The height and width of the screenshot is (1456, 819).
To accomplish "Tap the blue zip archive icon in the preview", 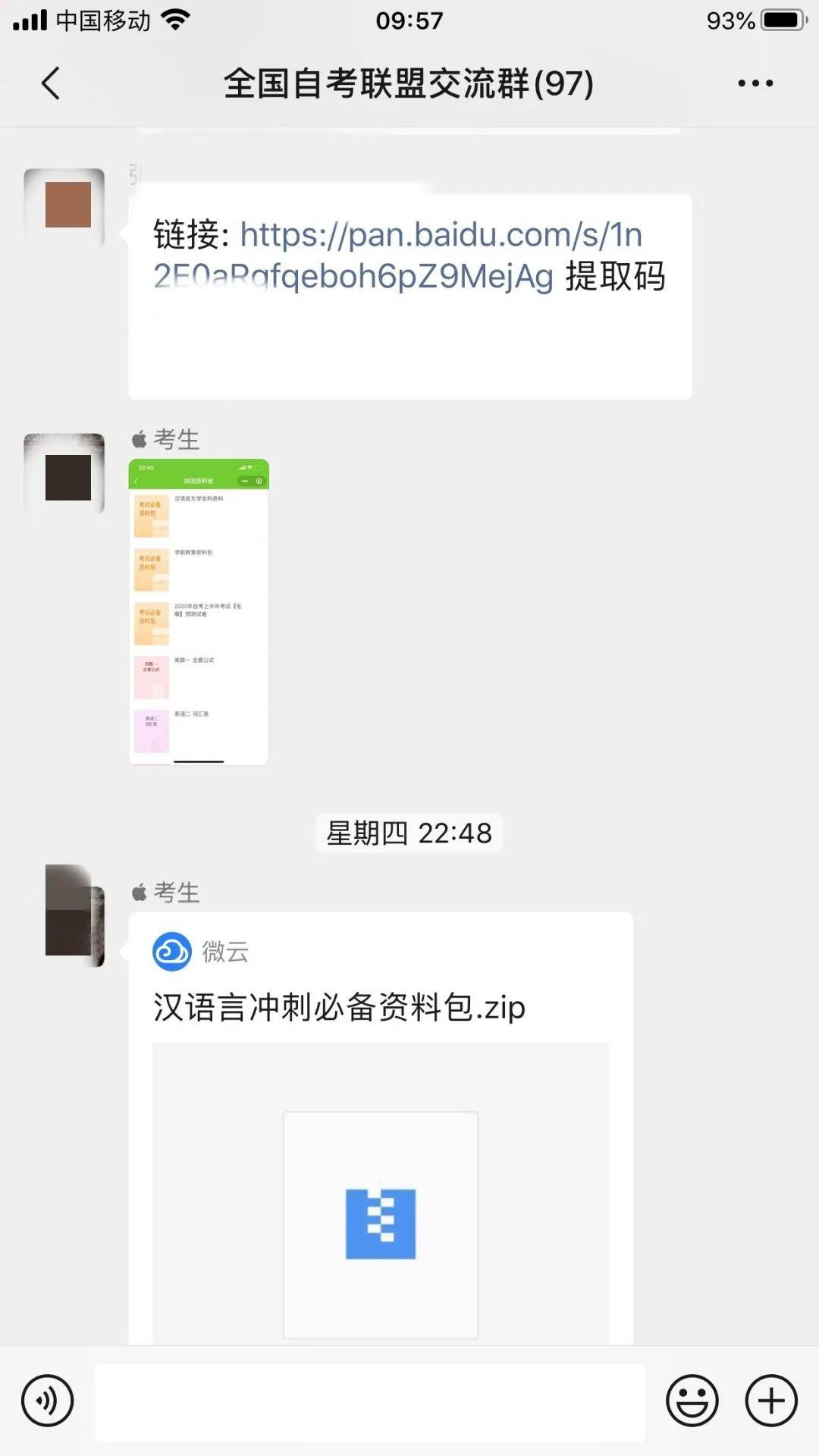I will [x=380, y=1225].
